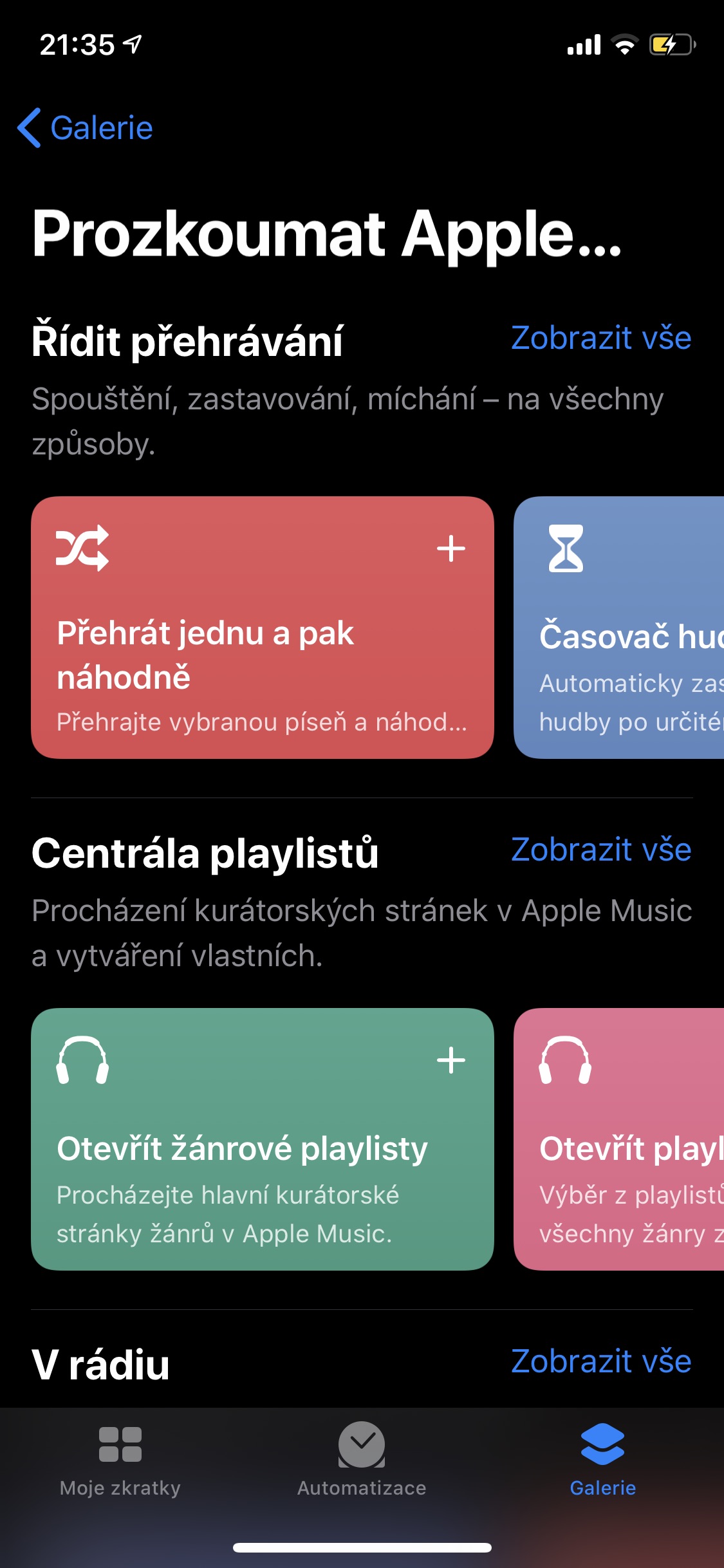Show all shortcuts in Centrála playlistů
724x1568 pixels.
point(600,850)
